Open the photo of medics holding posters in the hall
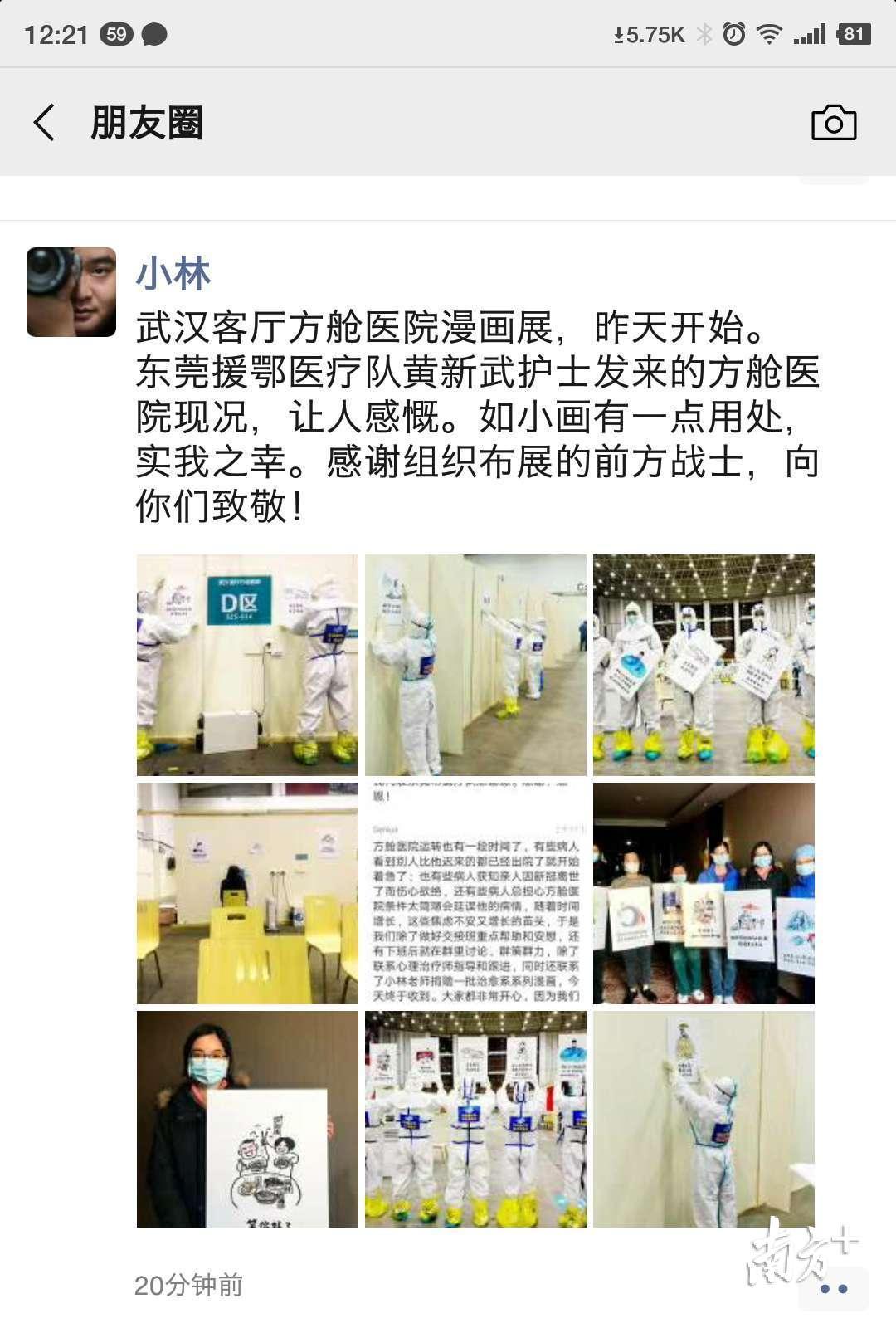The height and width of the screenshot is (1323, 896). [x=704, y=665]
